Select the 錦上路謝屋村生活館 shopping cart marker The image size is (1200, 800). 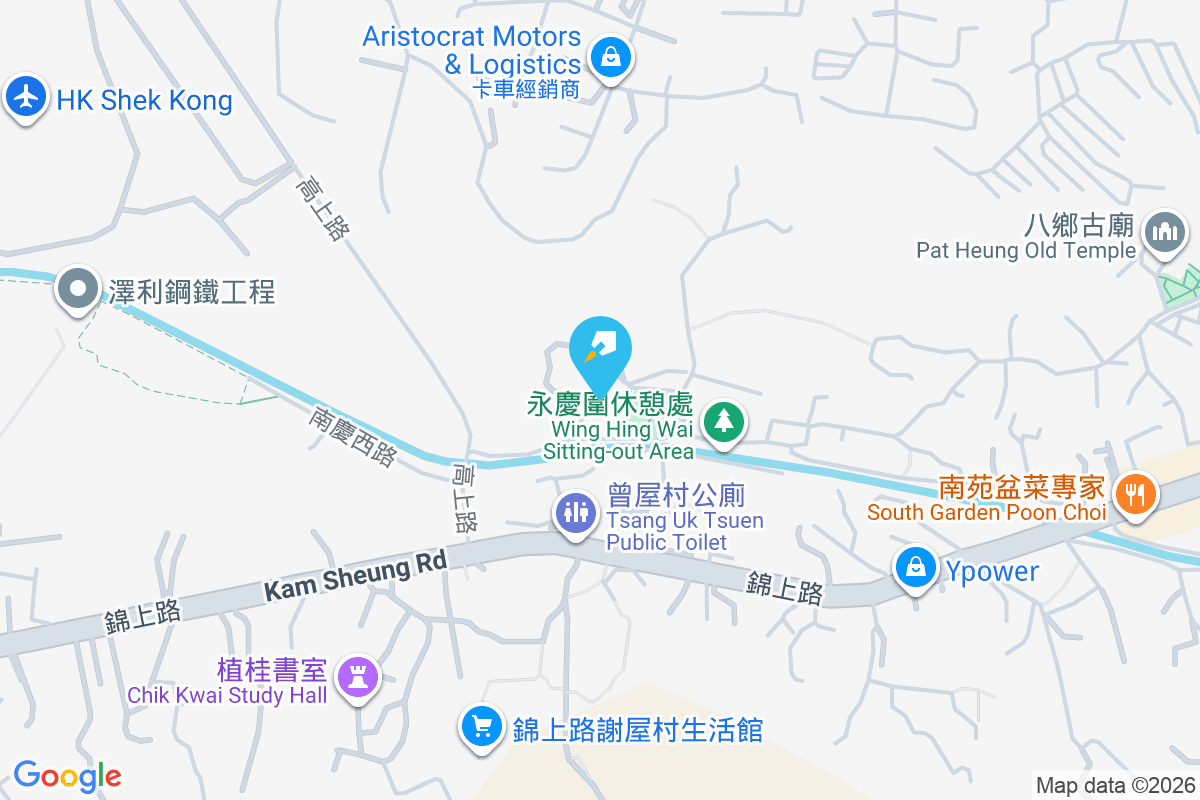click(x=482, y=727)
